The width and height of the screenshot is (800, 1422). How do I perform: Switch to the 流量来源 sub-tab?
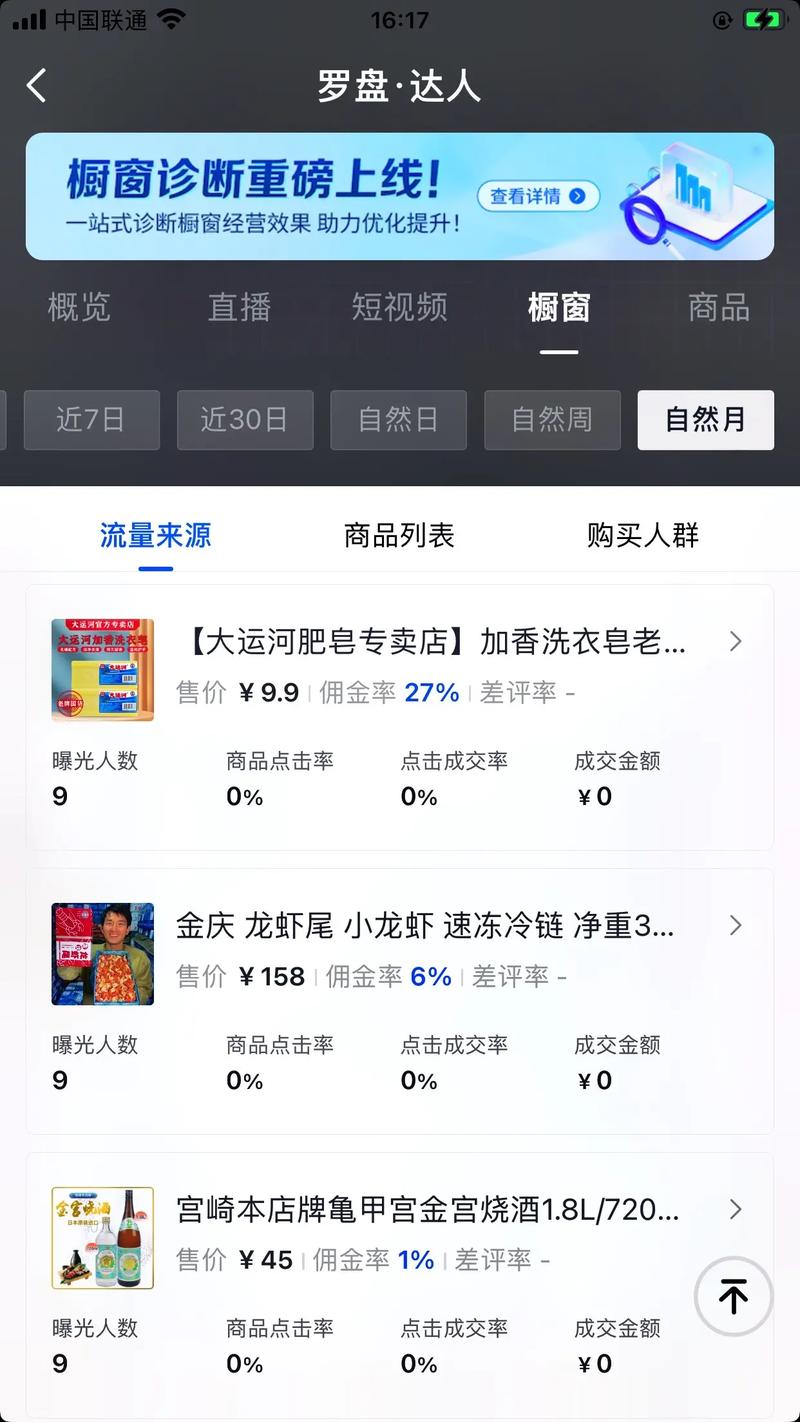coord(155,536)
